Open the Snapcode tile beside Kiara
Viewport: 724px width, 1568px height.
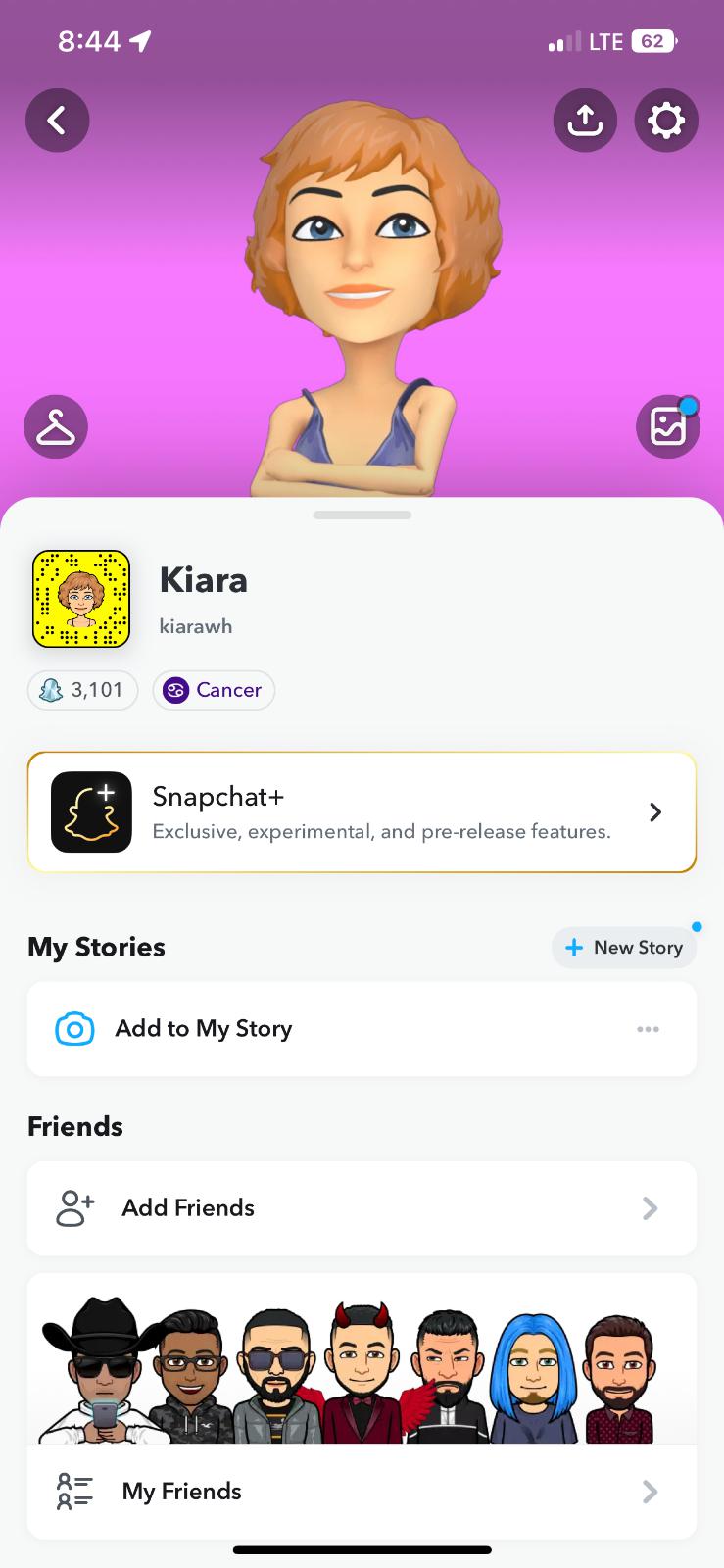(81, 599)
